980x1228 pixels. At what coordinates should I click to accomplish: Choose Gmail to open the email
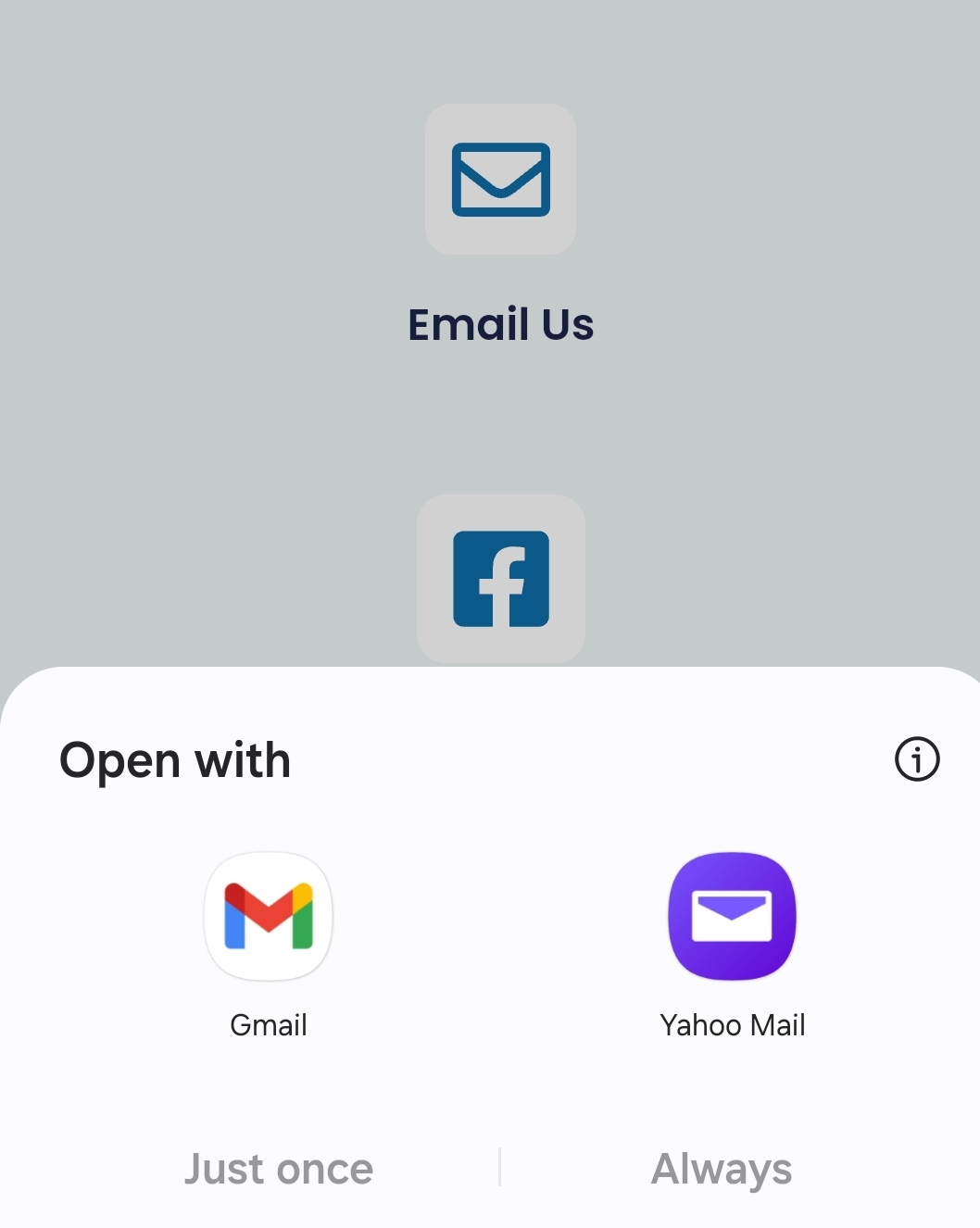(x=269, y=917)
